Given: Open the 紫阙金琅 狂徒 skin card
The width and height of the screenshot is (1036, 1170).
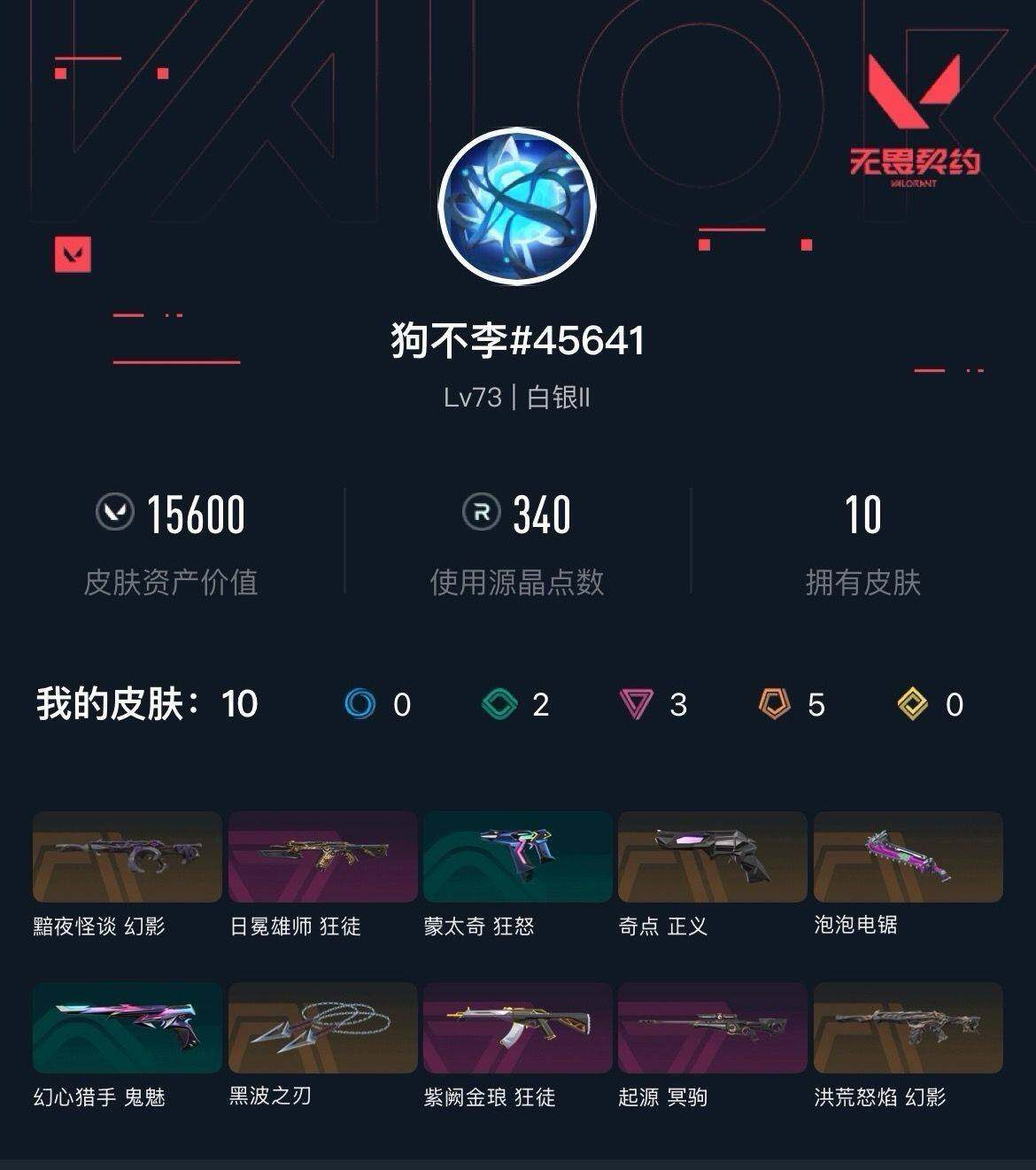Looking at the screenshot, I should (517, 1027).
